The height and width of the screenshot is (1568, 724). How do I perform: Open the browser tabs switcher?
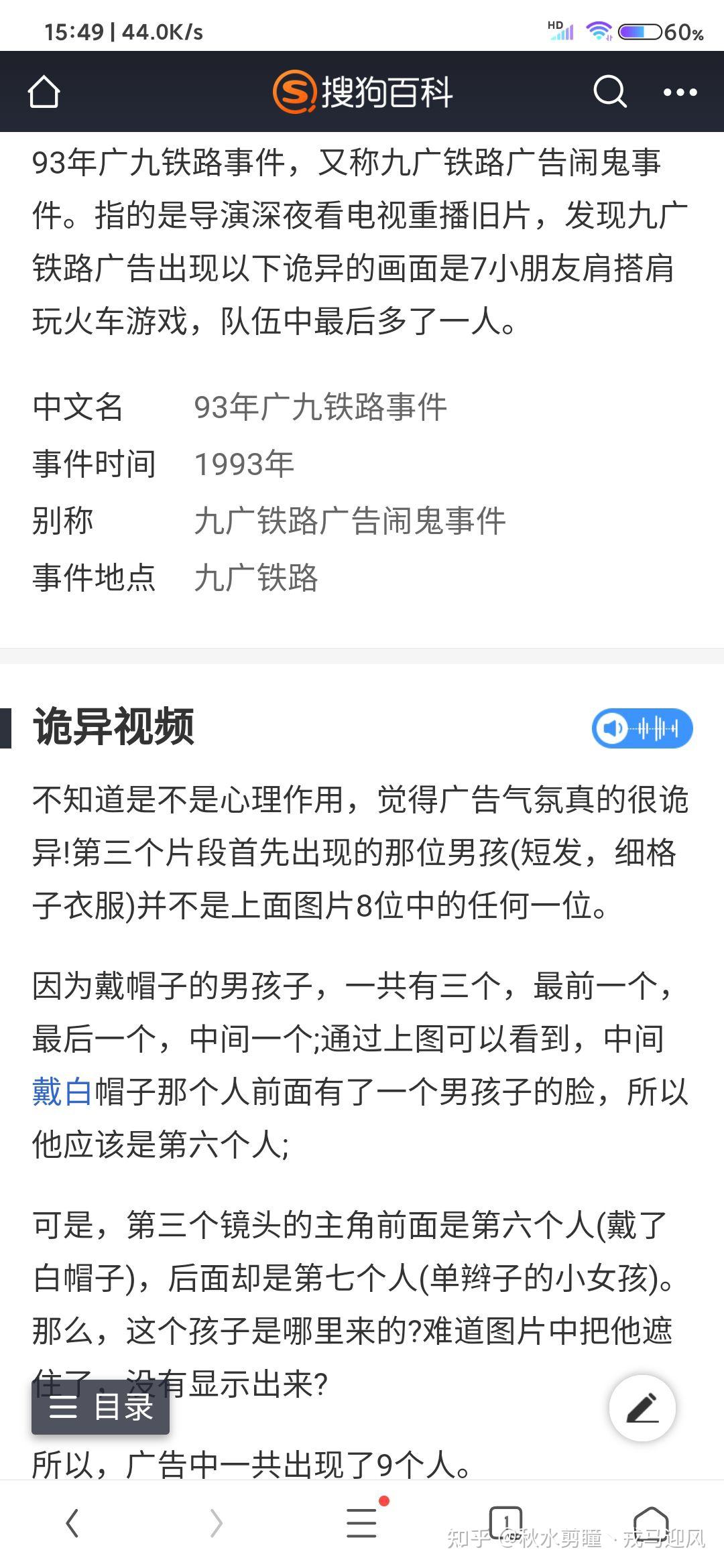pos(506,1521)
